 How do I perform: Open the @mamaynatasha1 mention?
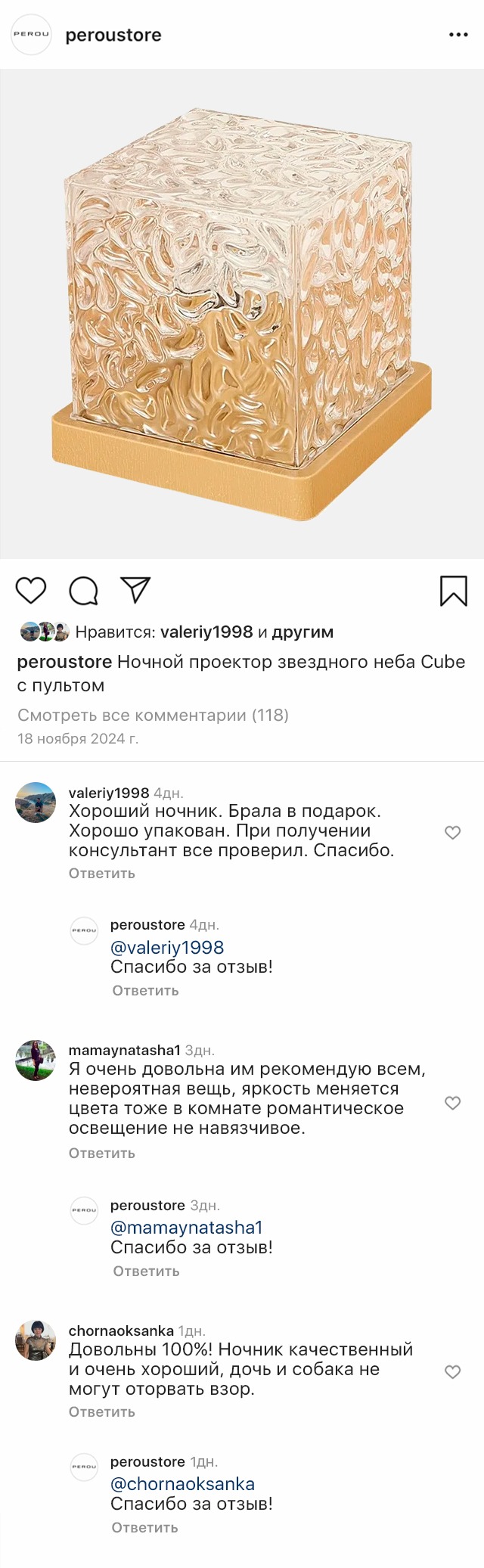[x=186, y=1227]
